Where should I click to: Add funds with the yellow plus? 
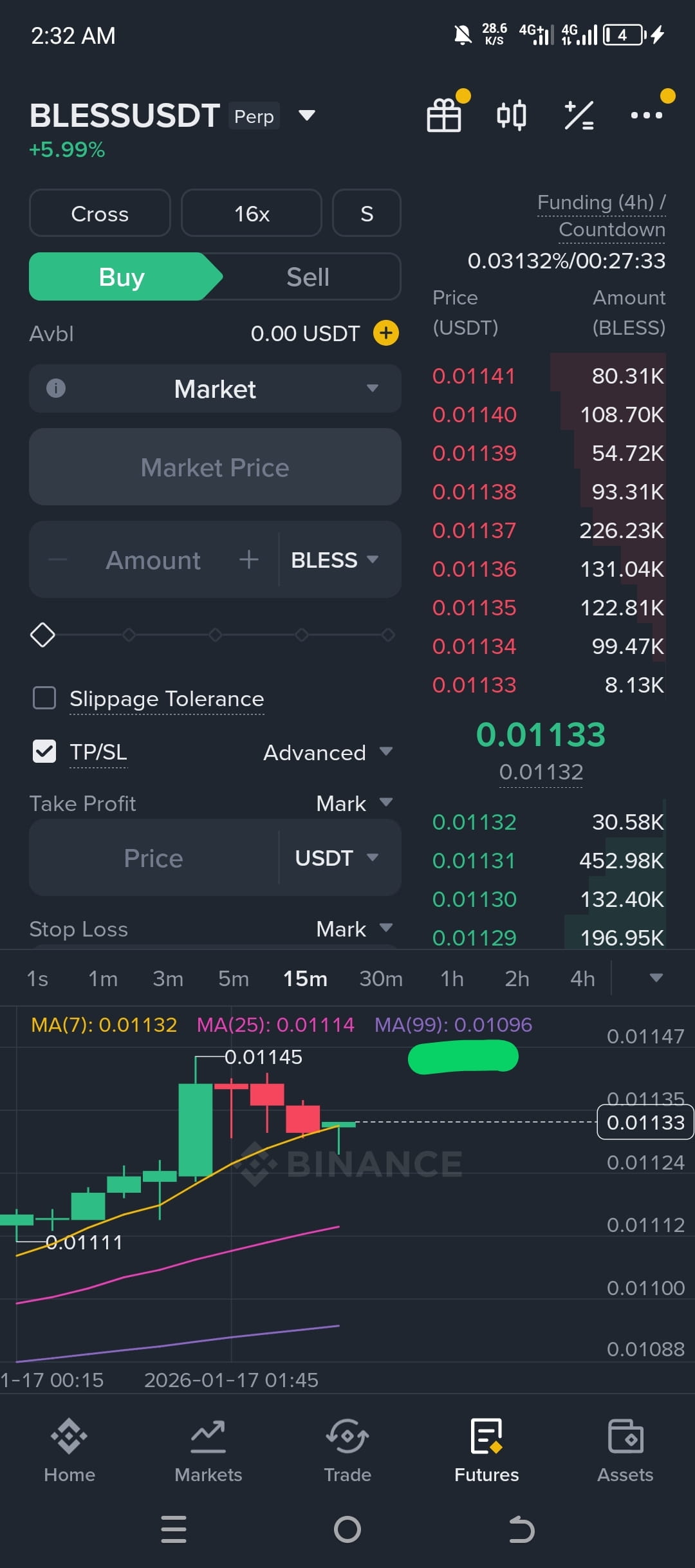(x=386, y=333)
